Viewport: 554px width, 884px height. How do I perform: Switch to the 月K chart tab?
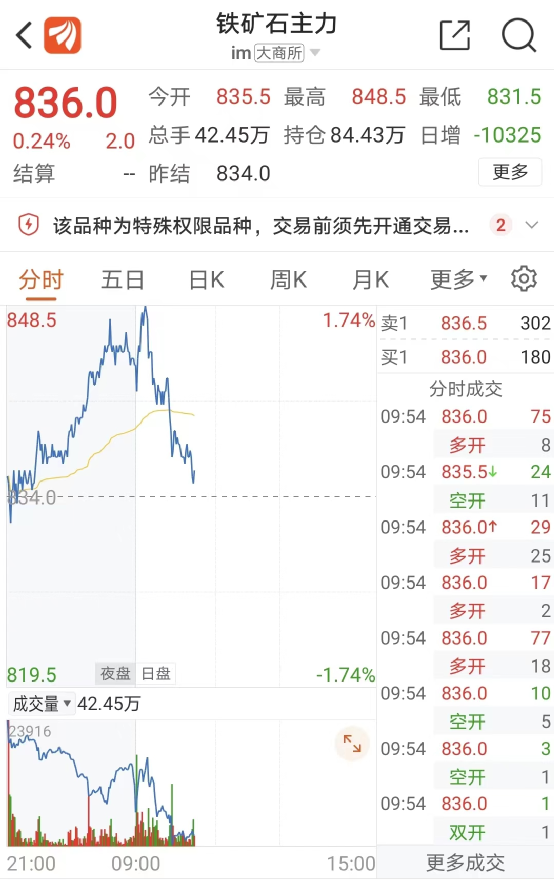coord(370,280)
